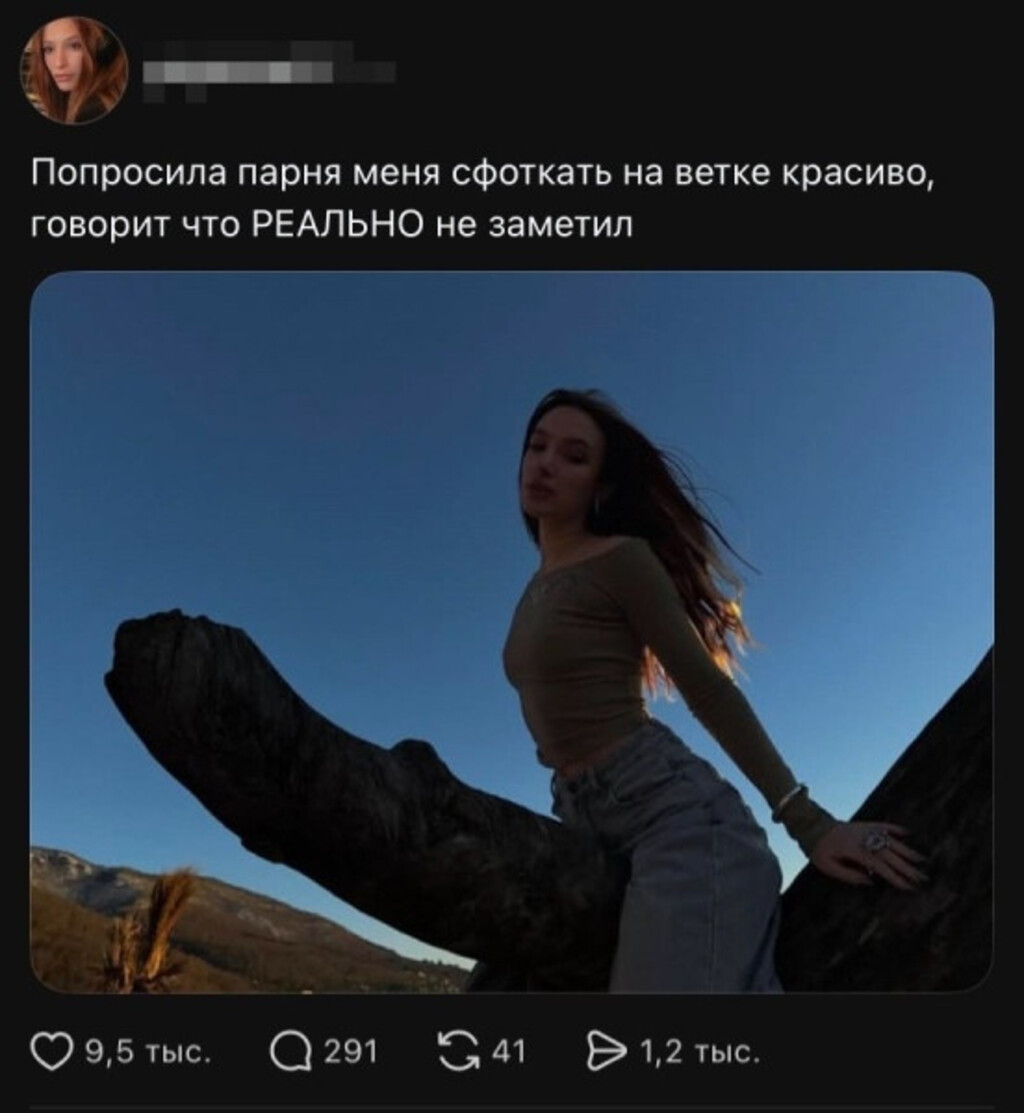The image size is (1024, 1113).
Task: Like the post with 9,5 тыс. likes
Action: 51,1051
